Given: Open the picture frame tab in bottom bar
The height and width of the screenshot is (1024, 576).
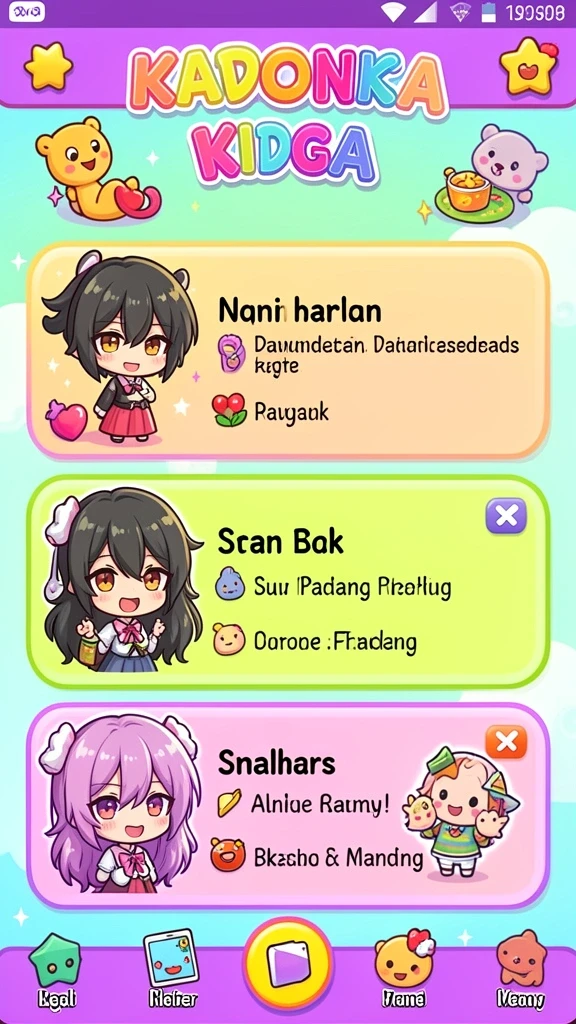Looking at the screenshot, I should tap(170, 970).
